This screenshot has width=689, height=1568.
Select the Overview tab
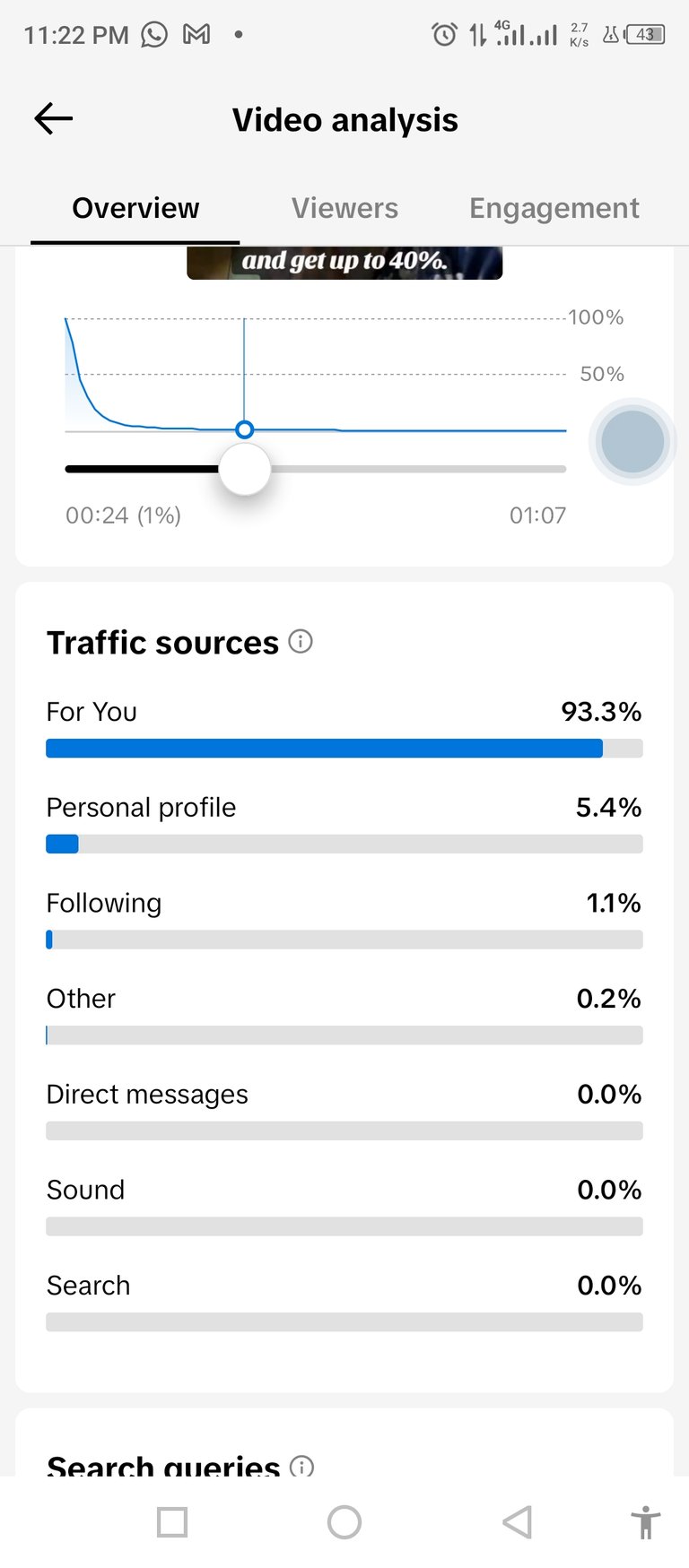(x=135, y=208)
